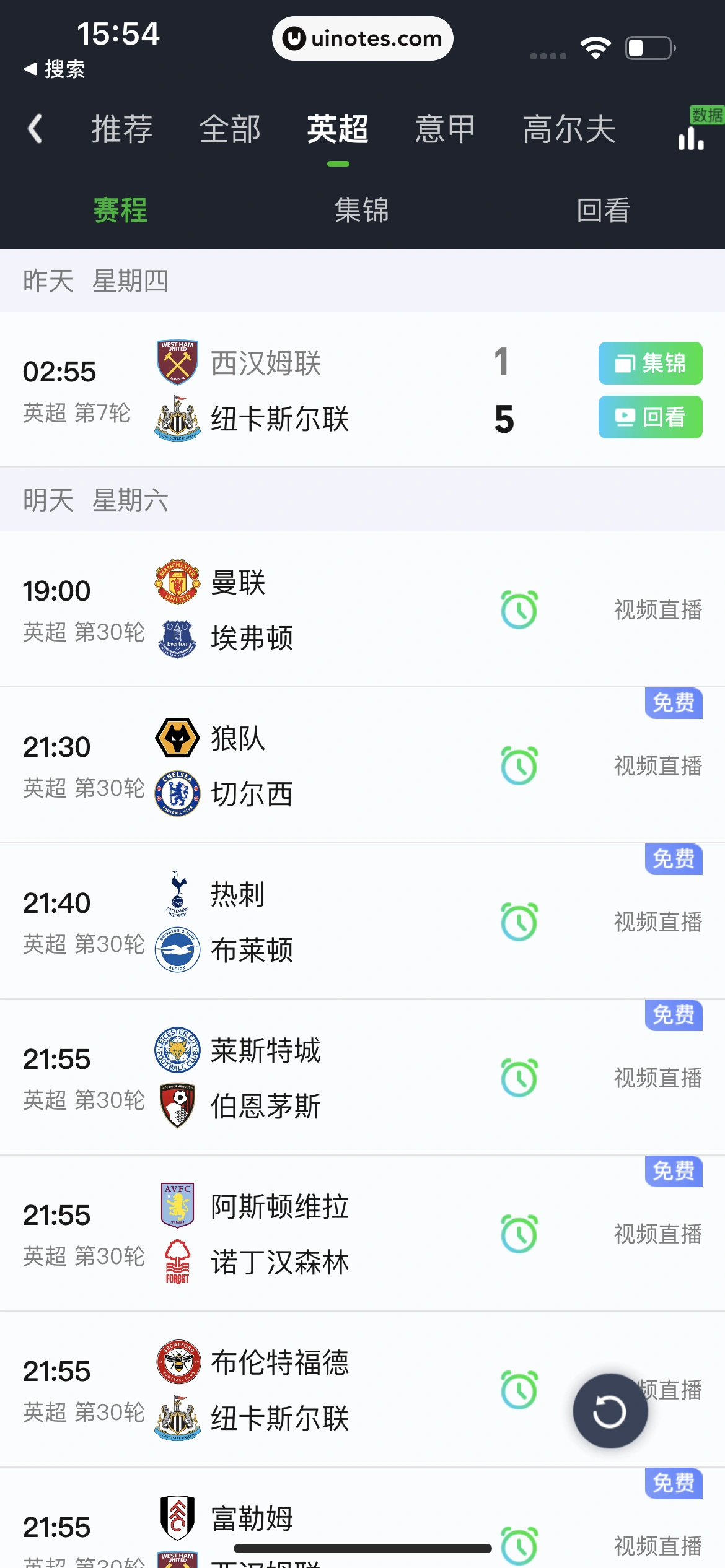This screenshot has height=1568, width=725.
Task: Select the Manchester United team badge
Action: (x=177, y=581)
